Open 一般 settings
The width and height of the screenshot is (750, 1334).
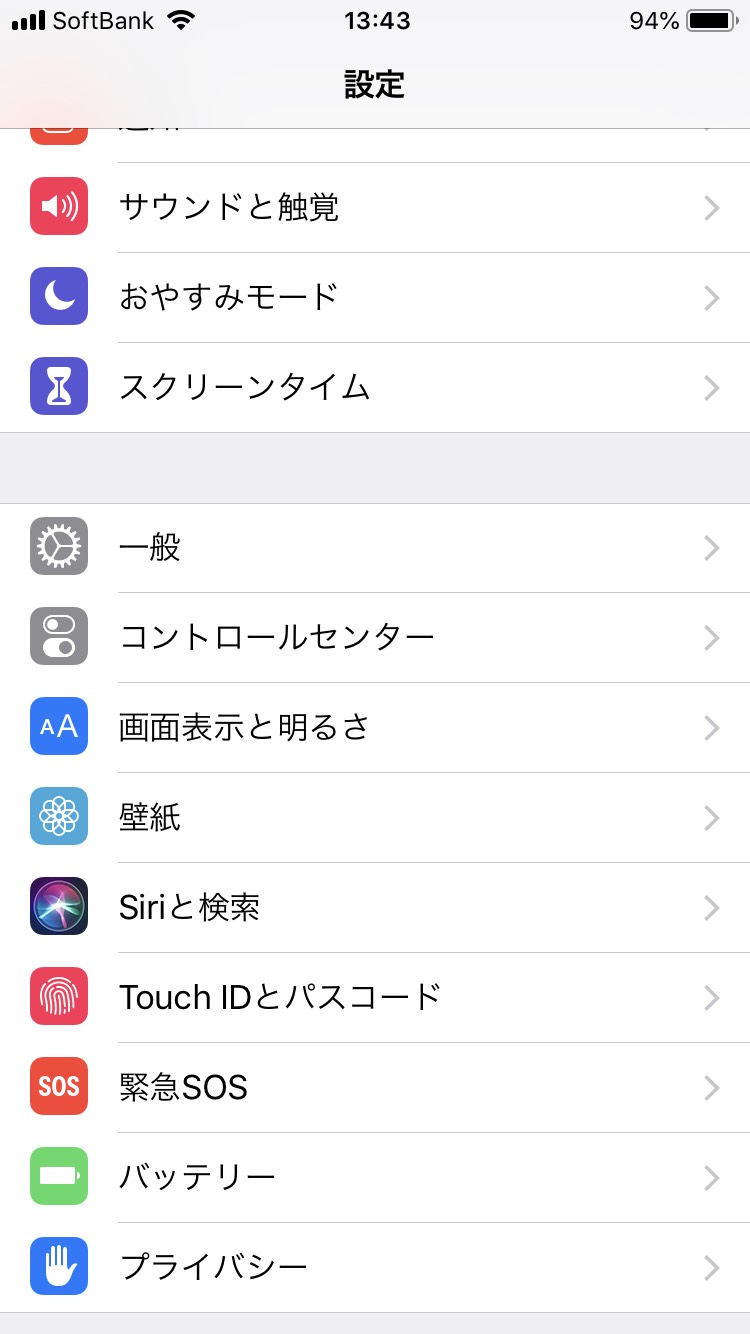(x=375, y=548)
